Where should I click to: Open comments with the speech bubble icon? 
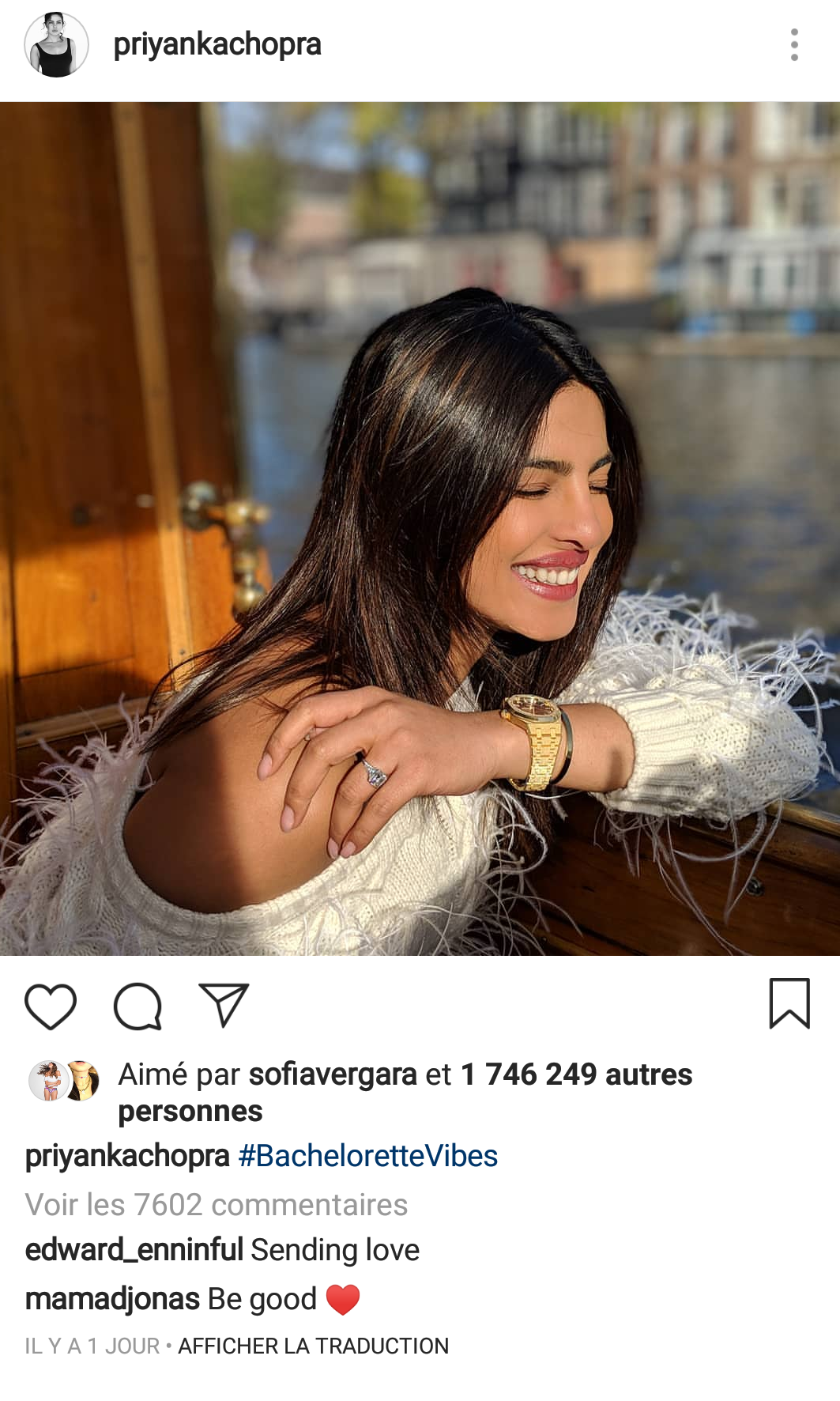tap(137, 1006)
